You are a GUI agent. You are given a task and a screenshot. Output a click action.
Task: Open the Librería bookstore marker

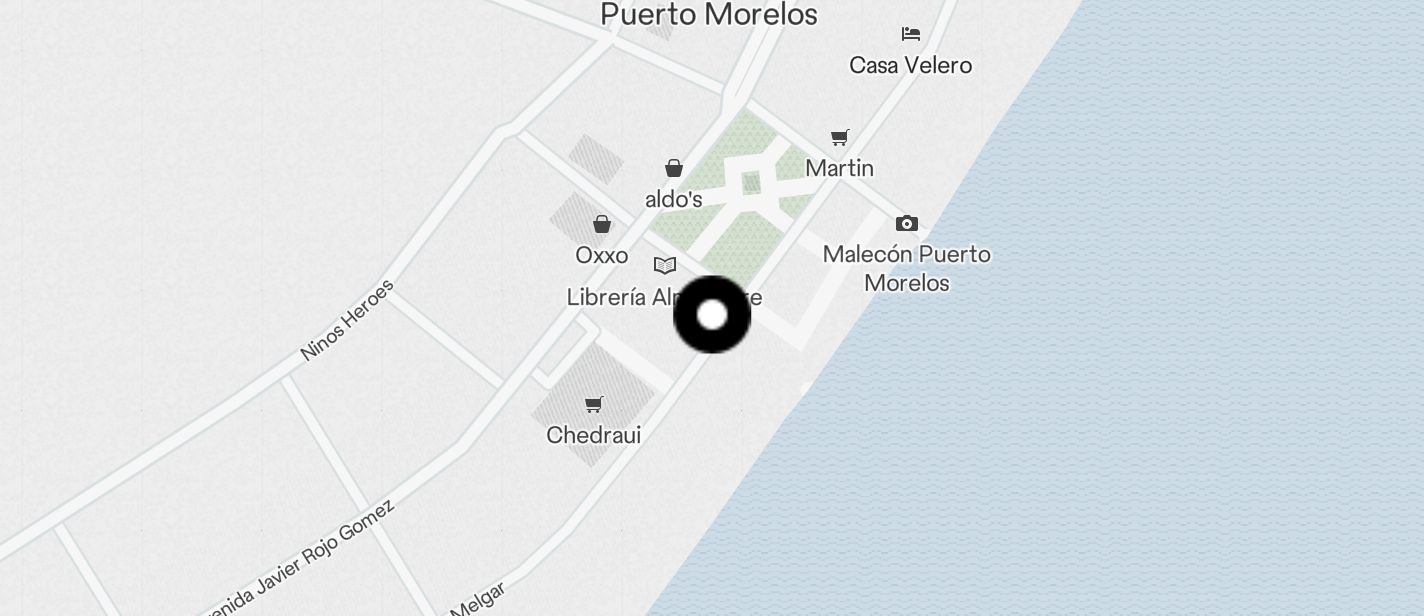pos(665,266)
